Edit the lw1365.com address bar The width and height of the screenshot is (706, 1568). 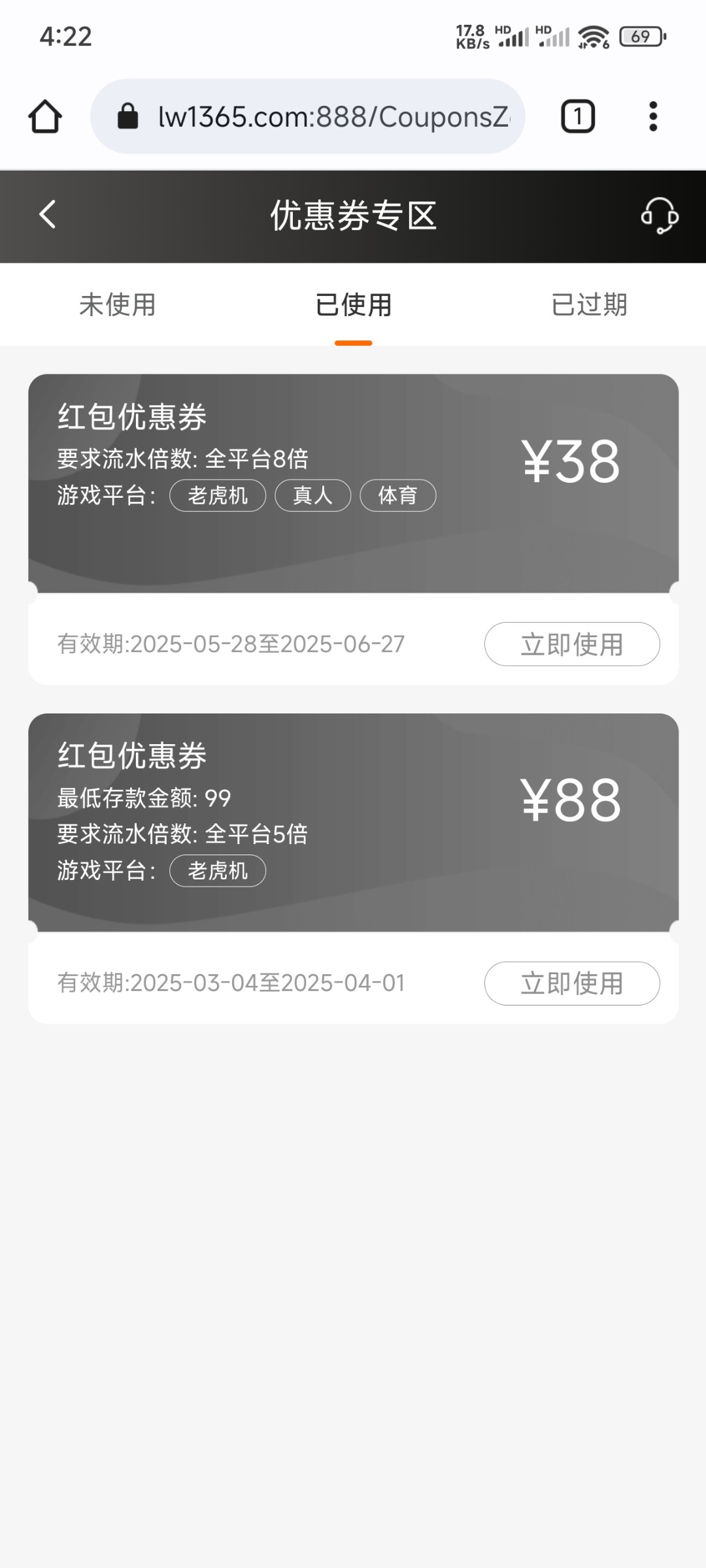308,116
